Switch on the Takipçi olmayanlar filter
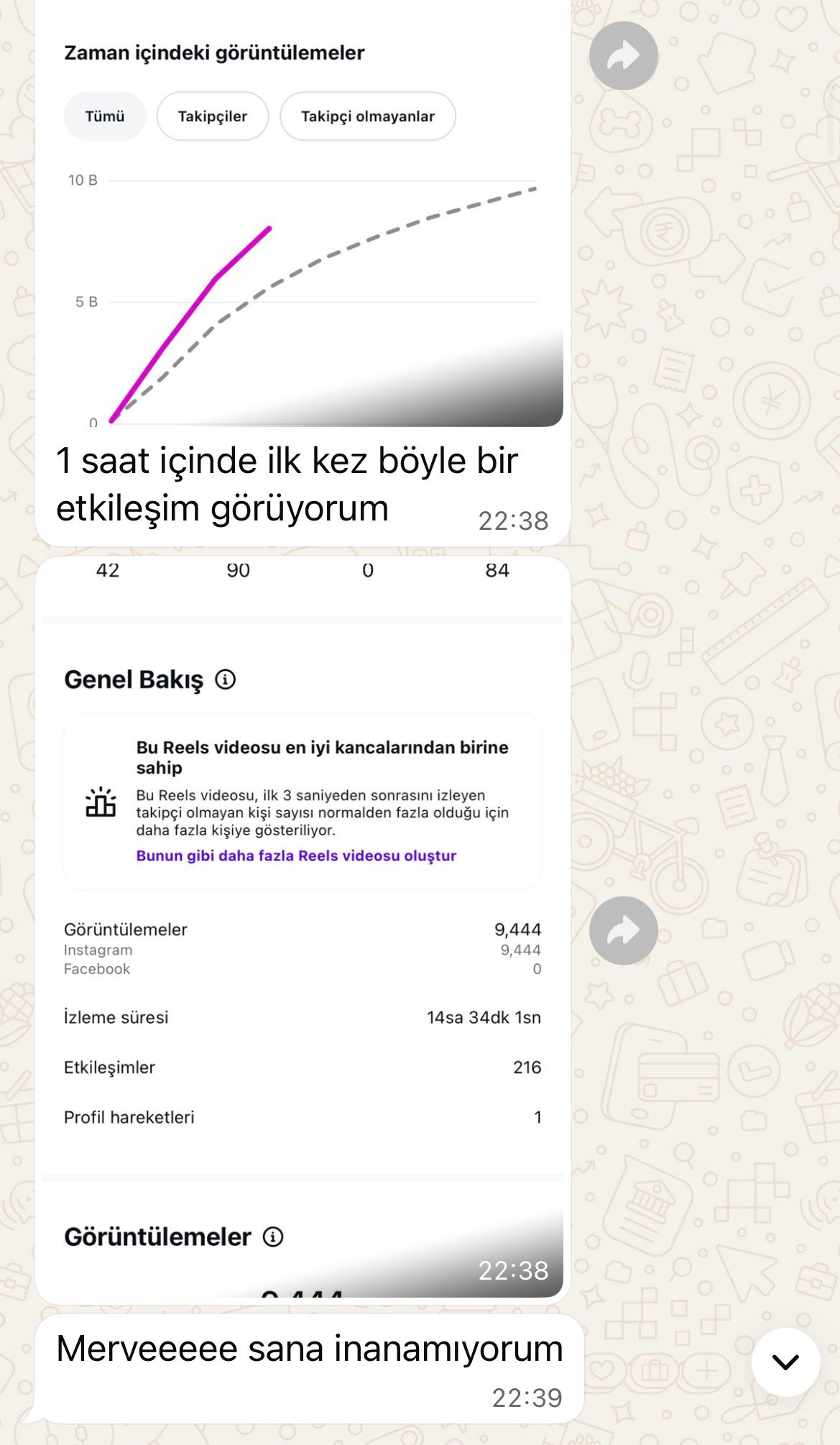The height and width of the screenshot is (1445, 840). point(368,115)
